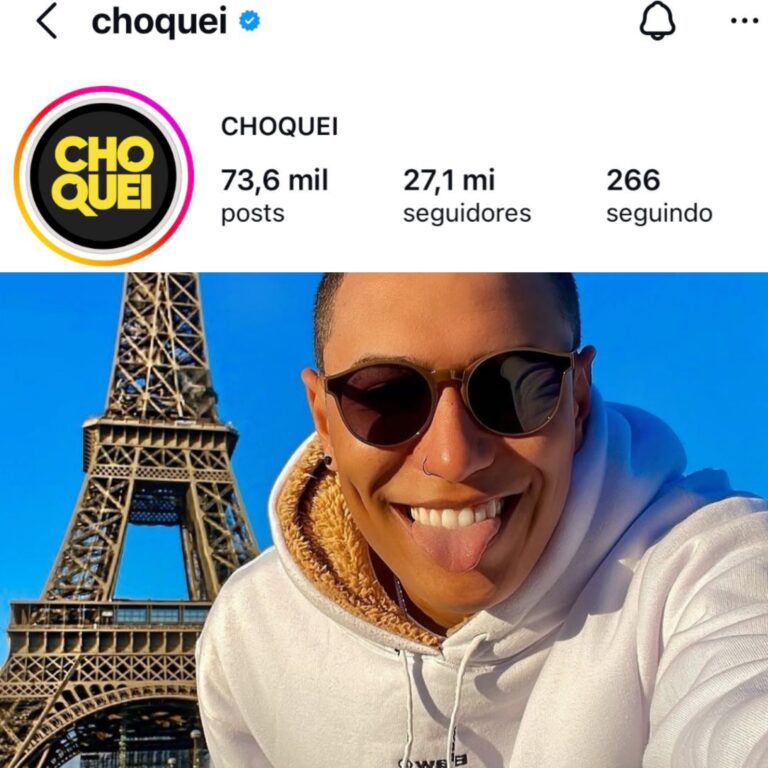Image resolution: width=768 pixels, height=768 pixels.
Task: Go back from the choquei profile
Action: [x=46, y=21]
